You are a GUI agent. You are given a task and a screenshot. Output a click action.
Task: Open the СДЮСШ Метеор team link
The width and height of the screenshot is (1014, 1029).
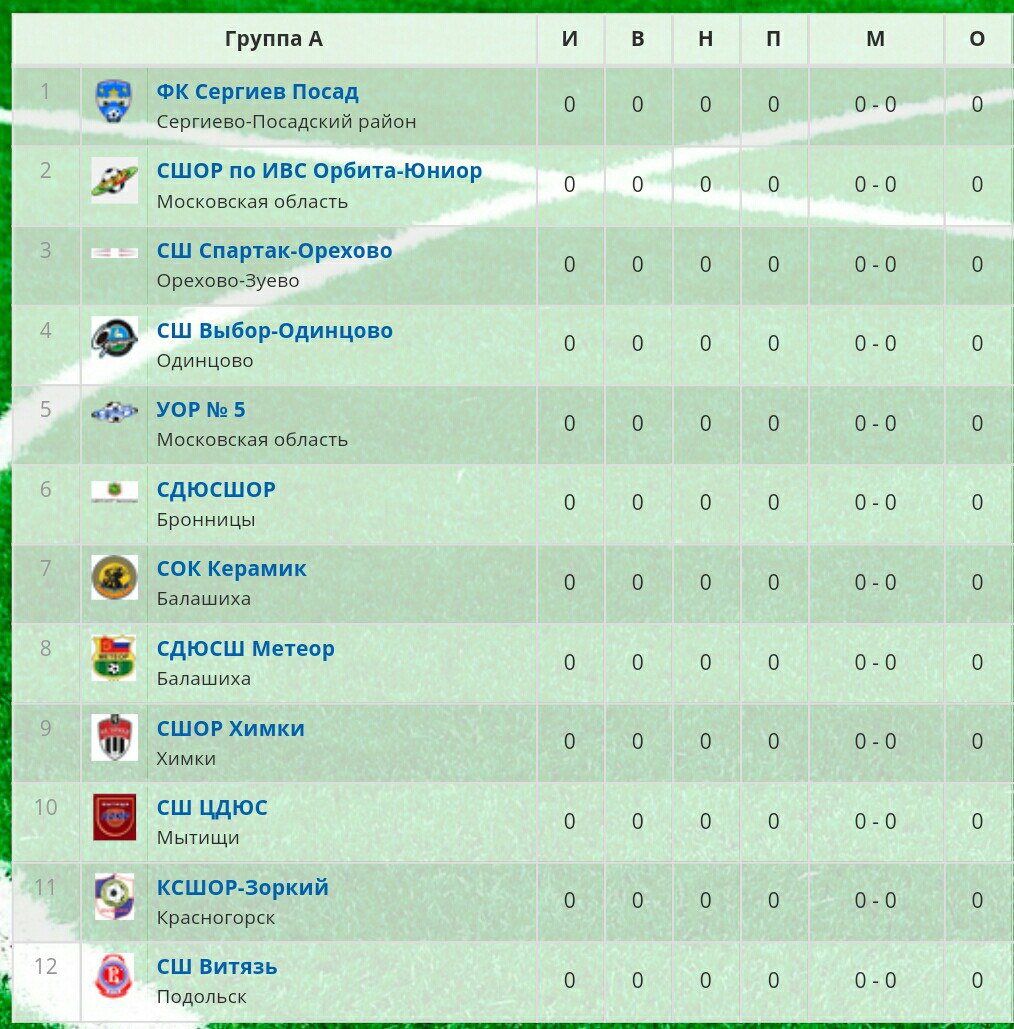pyautogui.click(x=245, y=649)
